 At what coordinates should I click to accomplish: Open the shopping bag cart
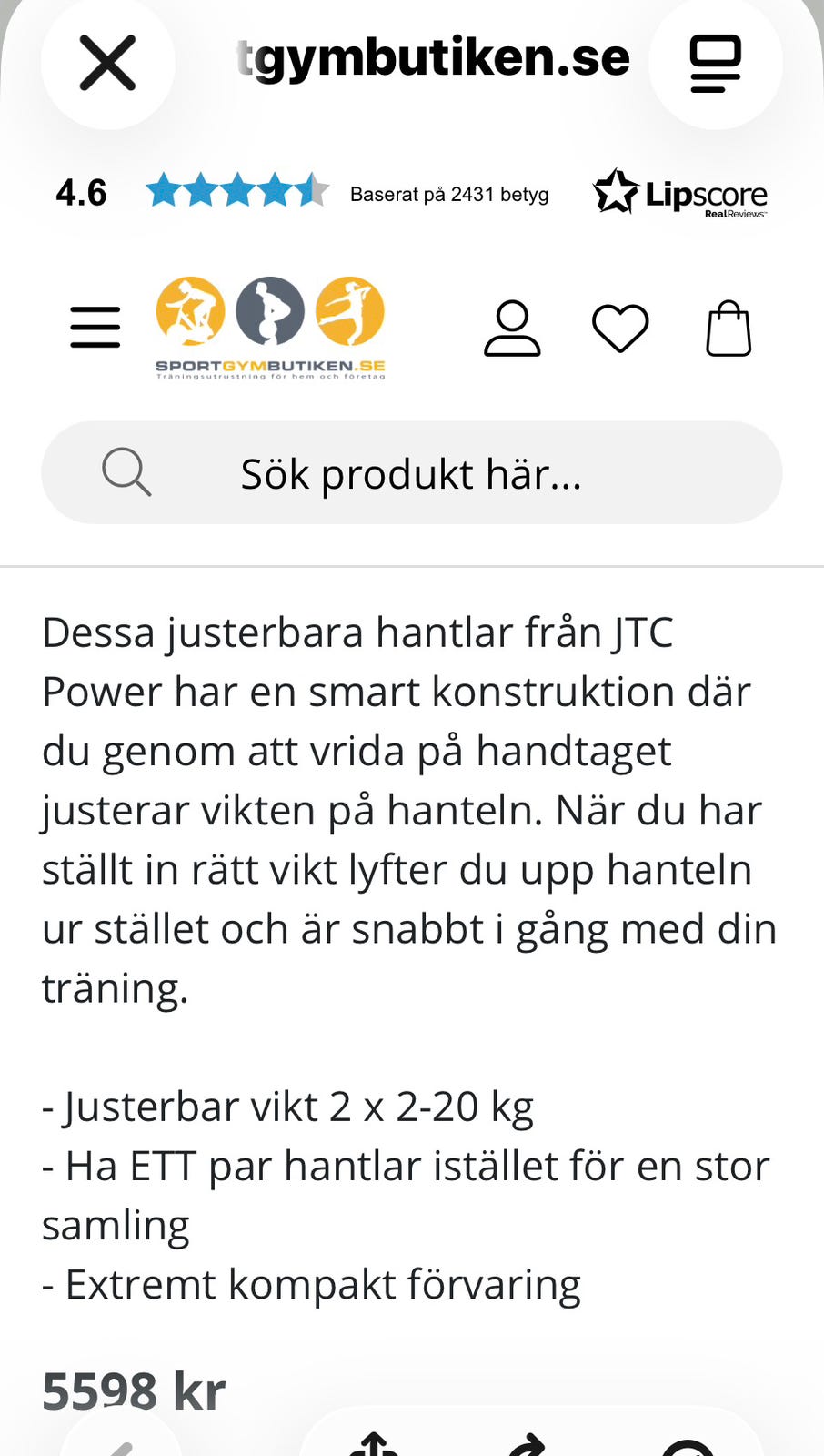click(729, 329)
